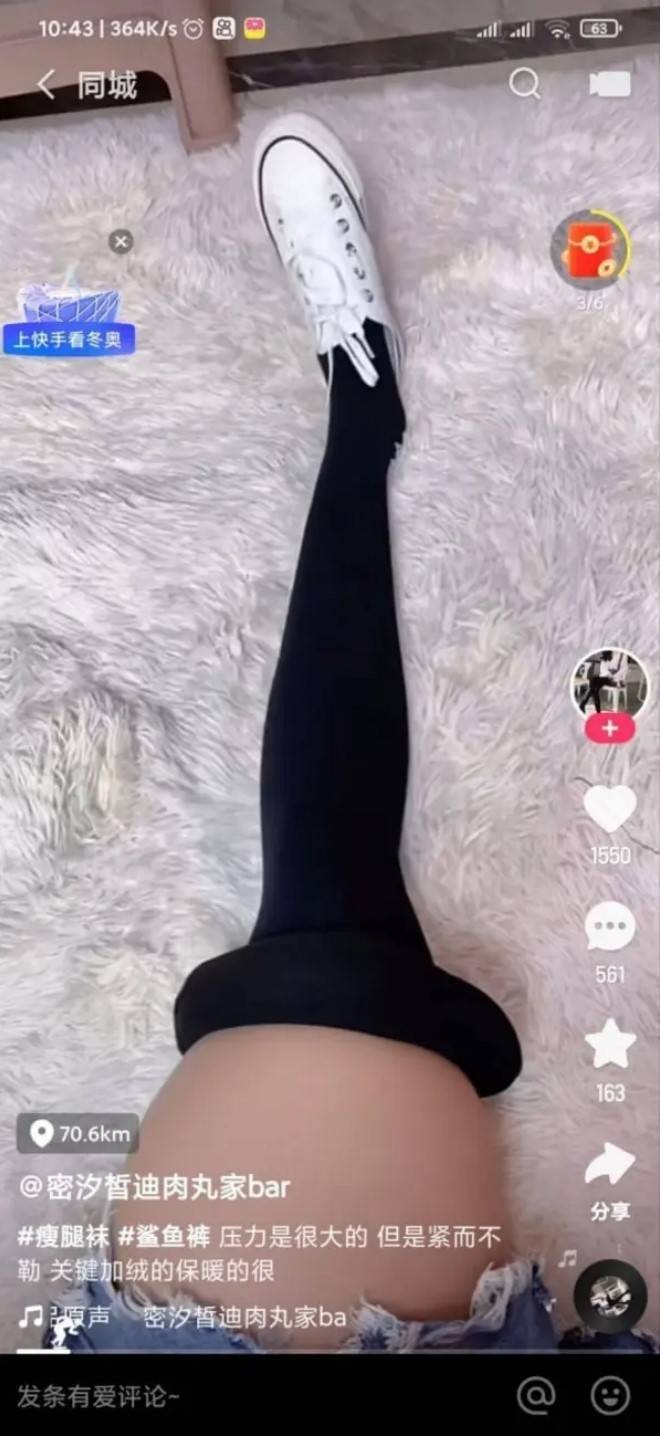Screen dimensions: 660x1436
Task: Open the camera to record a video
Action: [x=609, y=84]
